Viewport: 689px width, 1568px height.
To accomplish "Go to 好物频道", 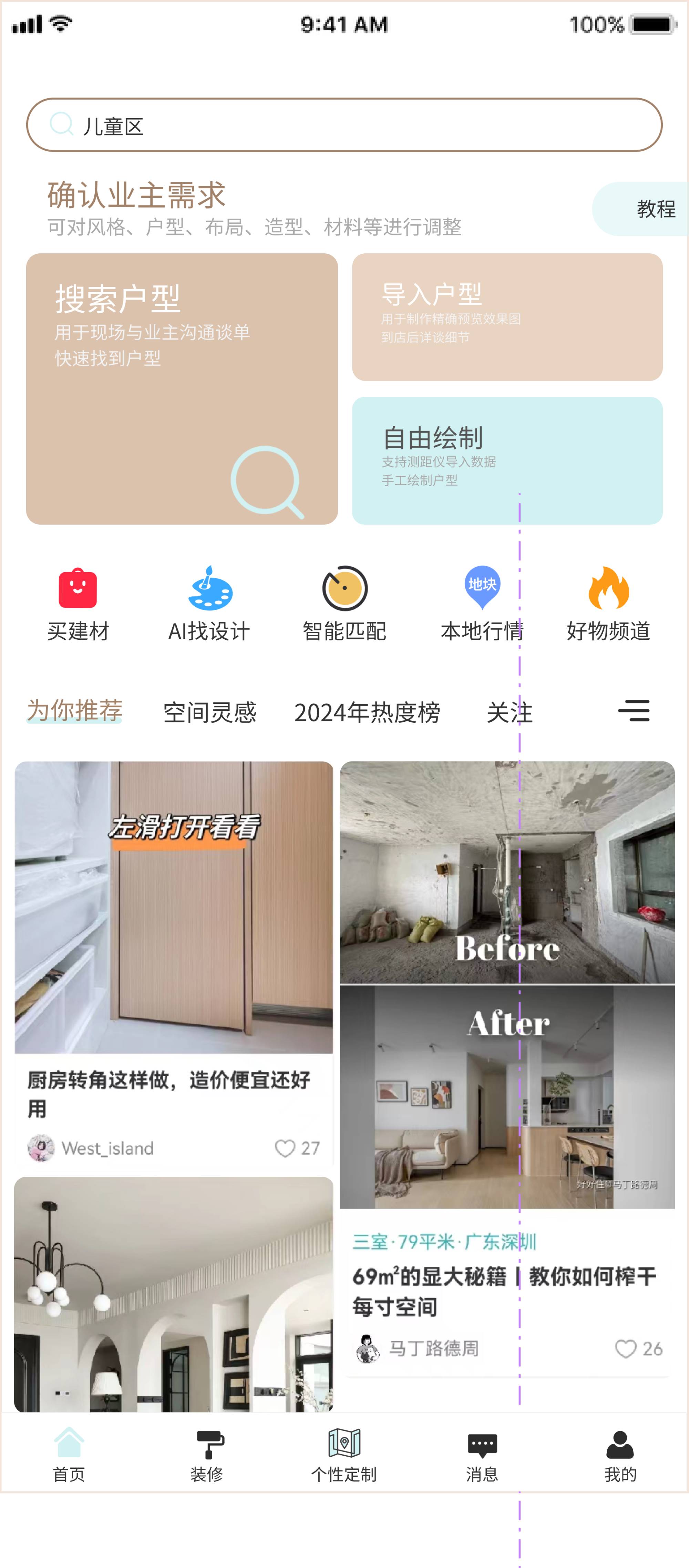I will [x=608, y=603].
